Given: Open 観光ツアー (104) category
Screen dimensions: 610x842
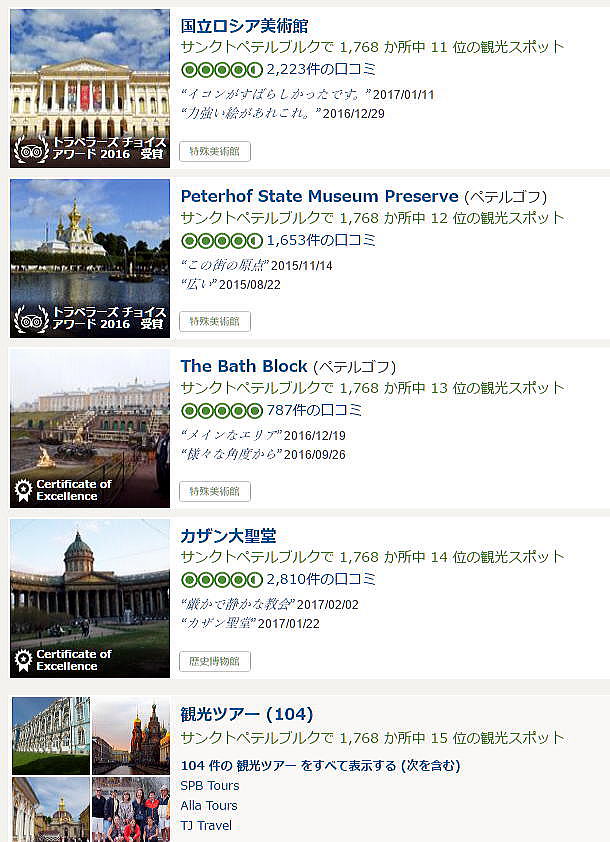Looking at the screenshot, I should coord(246,714).
